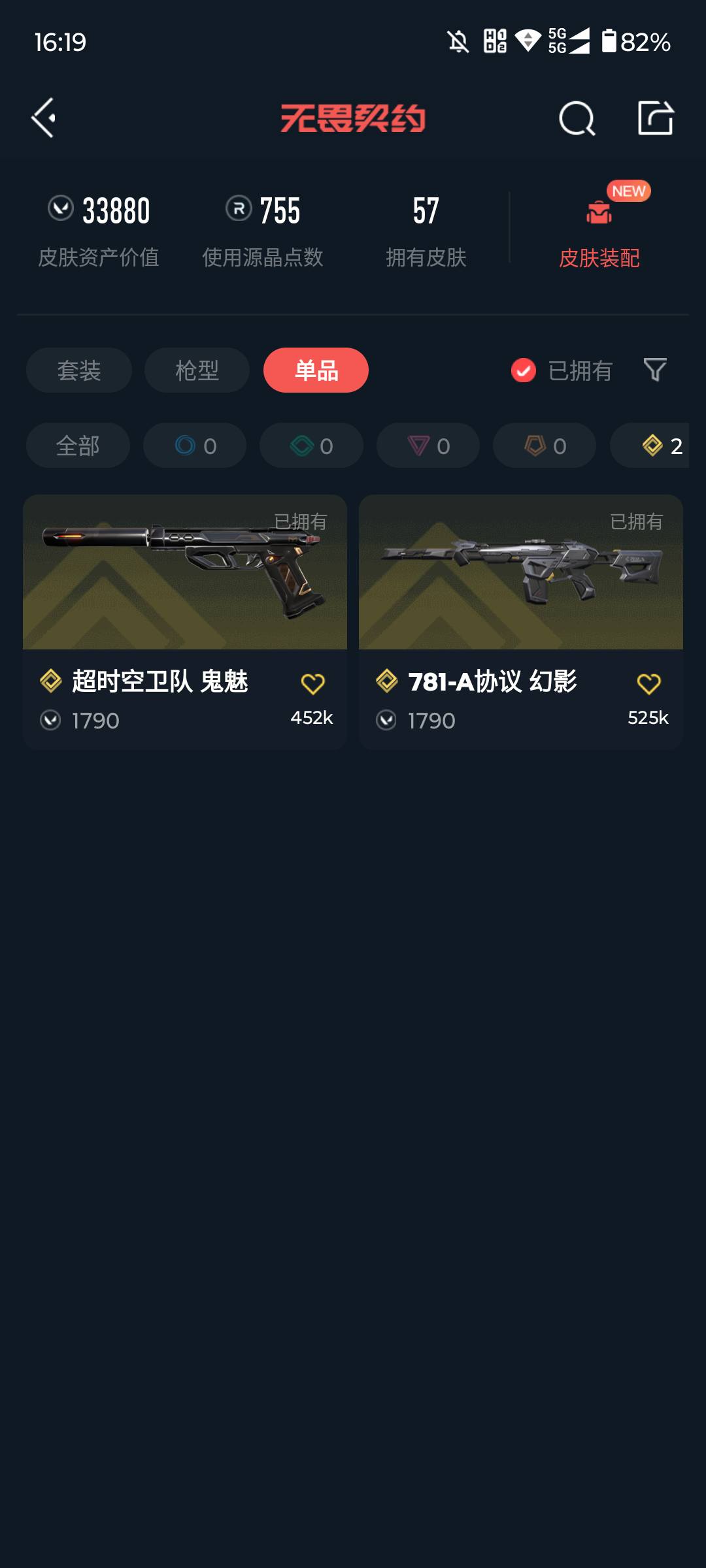Select the 全部 filter chip
The width and height of the screenshot is (706, 1568).
[x=77, y=446]
